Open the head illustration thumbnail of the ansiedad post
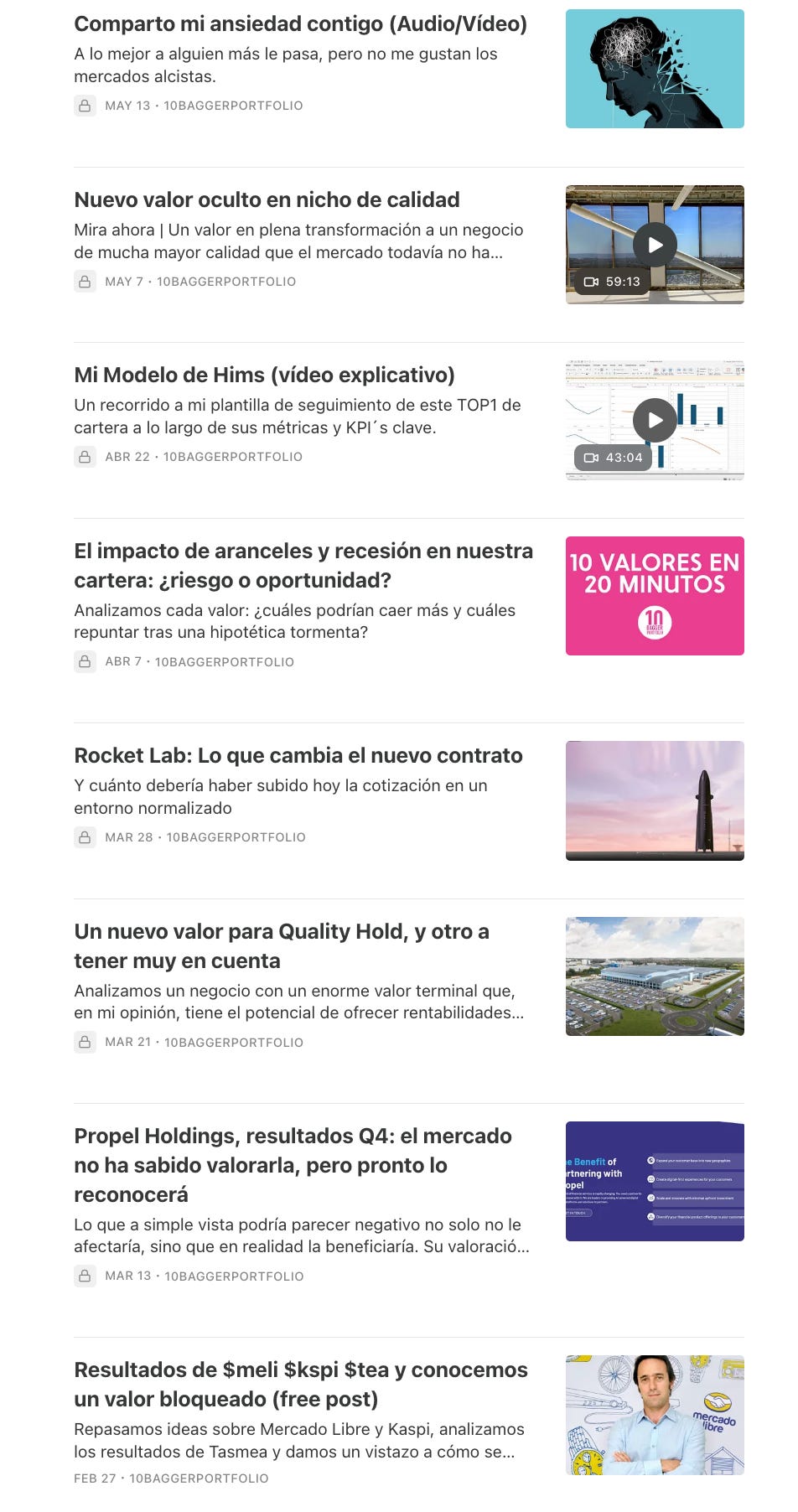Screen dimensions: 798x1512 (655, 69)
